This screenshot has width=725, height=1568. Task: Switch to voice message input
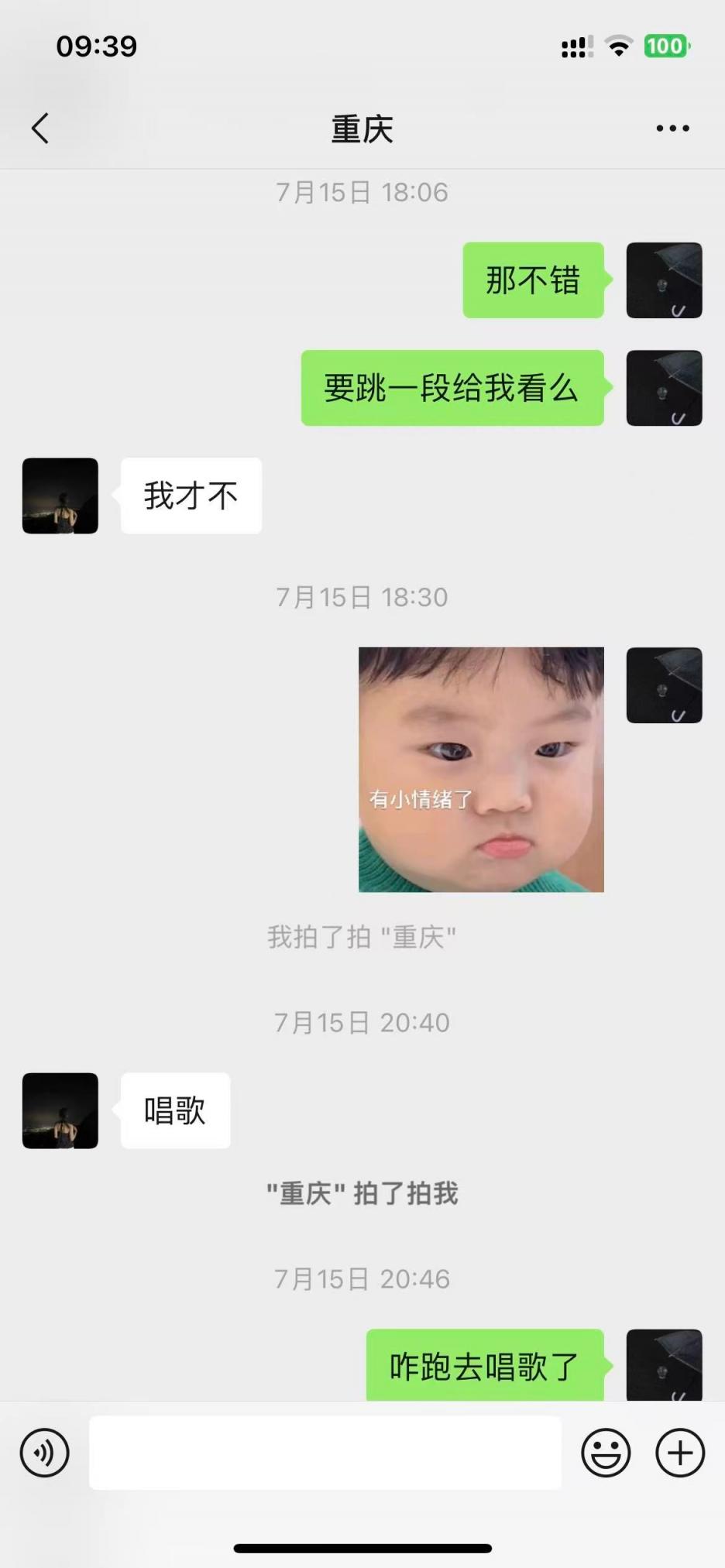coord(44,1453)
